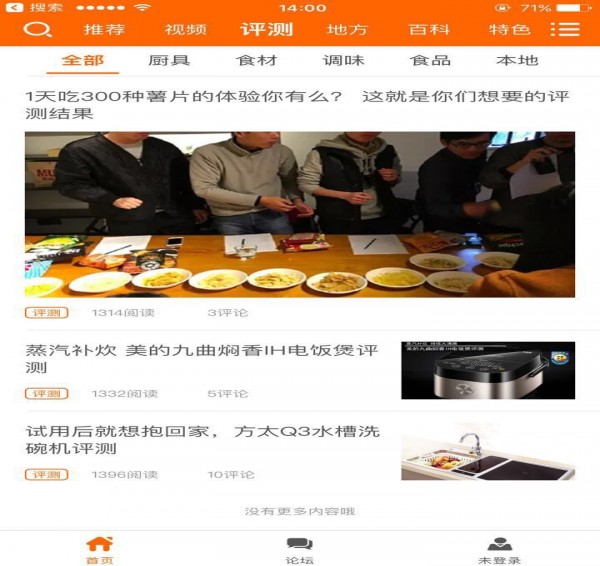Select the 全部 category
Screen dimensions: 600x566
coord(82,60)
